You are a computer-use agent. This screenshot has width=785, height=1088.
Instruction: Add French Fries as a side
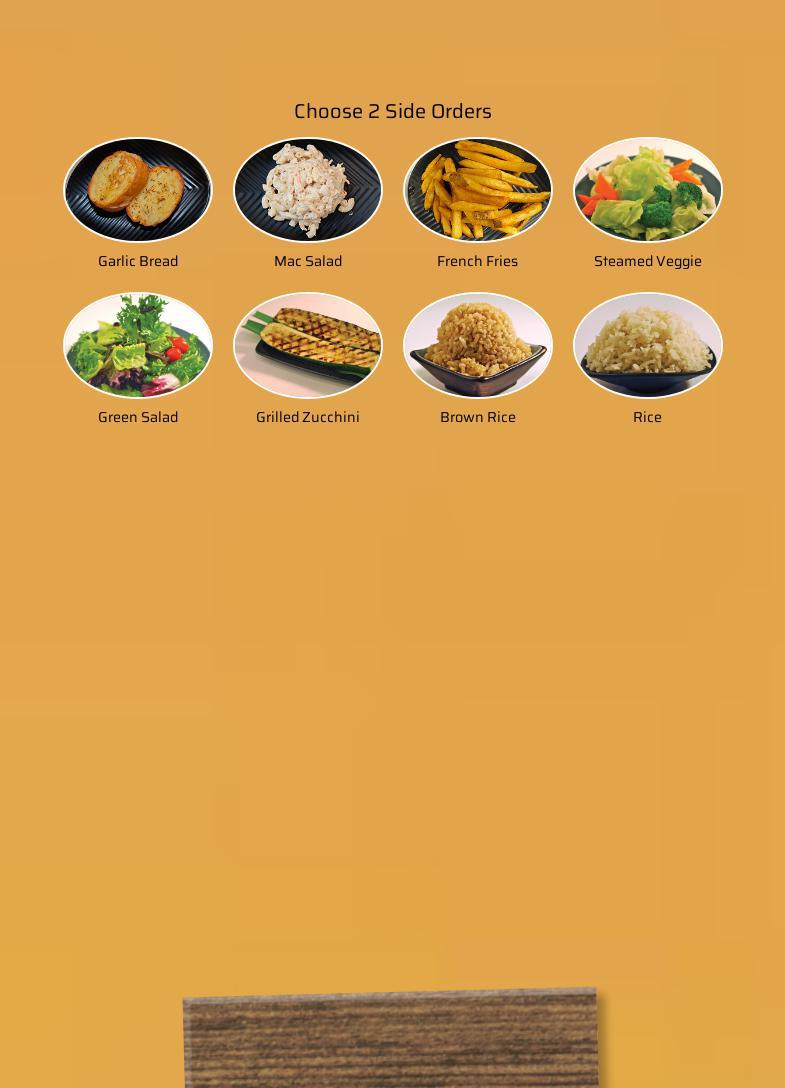click(x=478, y=190)
